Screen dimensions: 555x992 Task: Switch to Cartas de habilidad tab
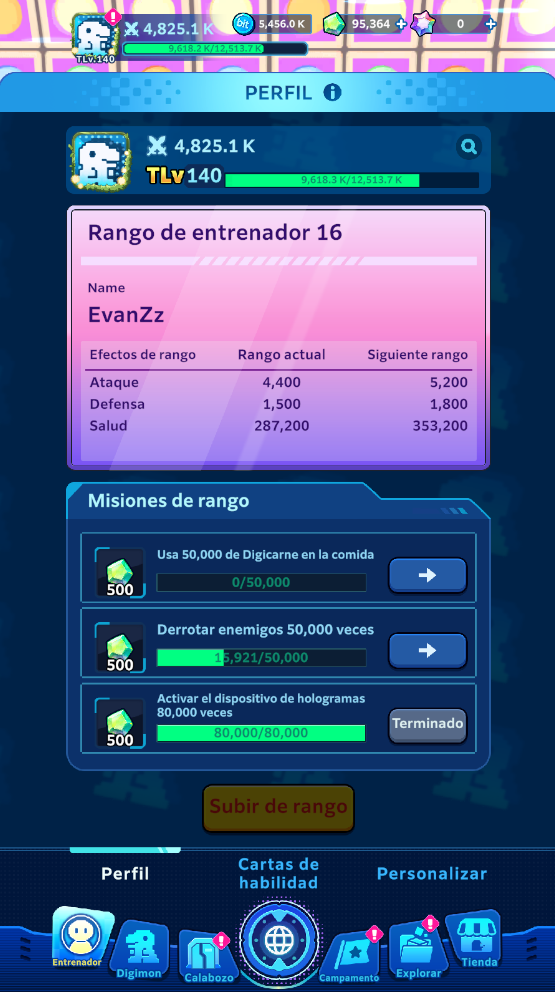[x=278, y=873]
